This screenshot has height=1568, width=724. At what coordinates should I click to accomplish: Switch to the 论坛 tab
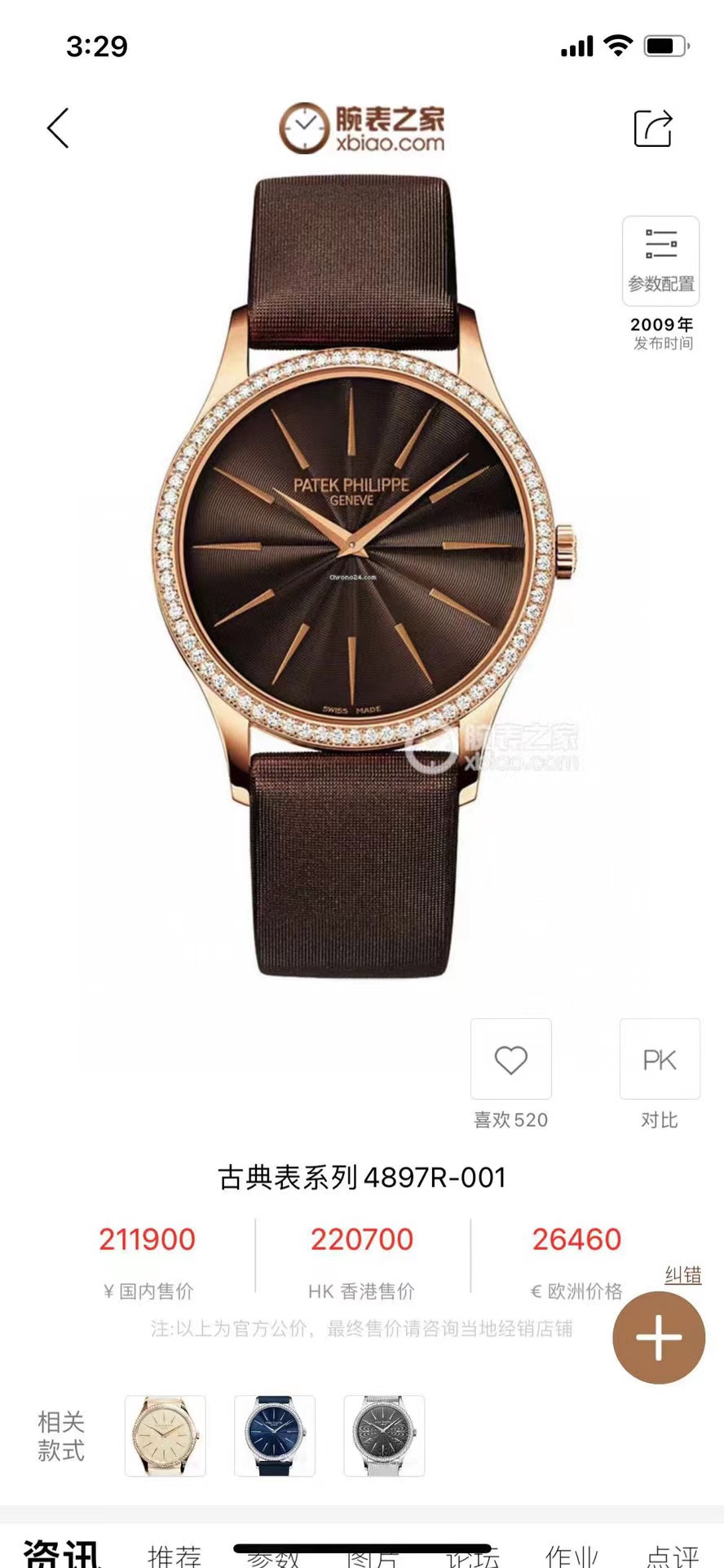473,1558
